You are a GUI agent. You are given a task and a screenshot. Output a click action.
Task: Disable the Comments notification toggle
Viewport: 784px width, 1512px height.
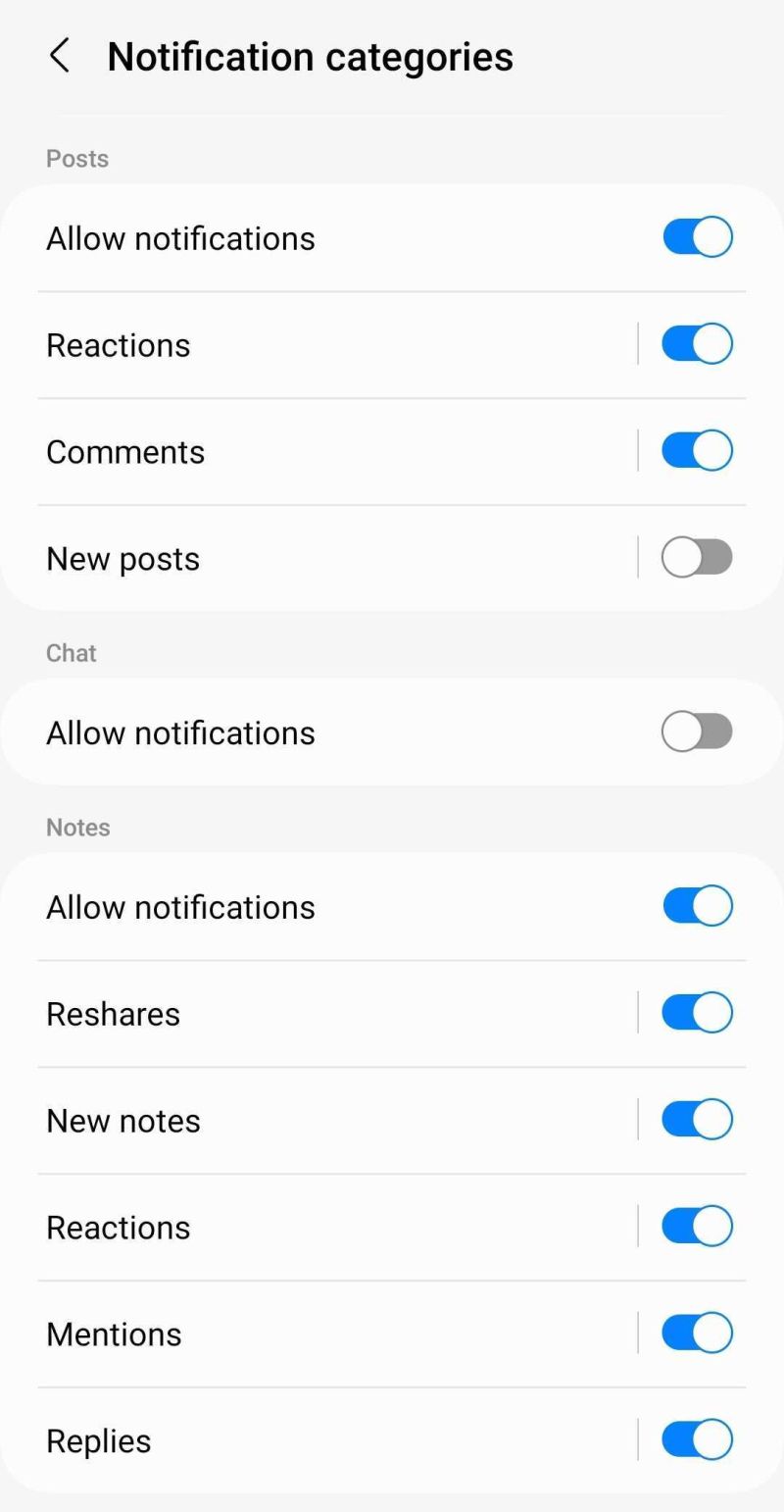tap(697, 450)
